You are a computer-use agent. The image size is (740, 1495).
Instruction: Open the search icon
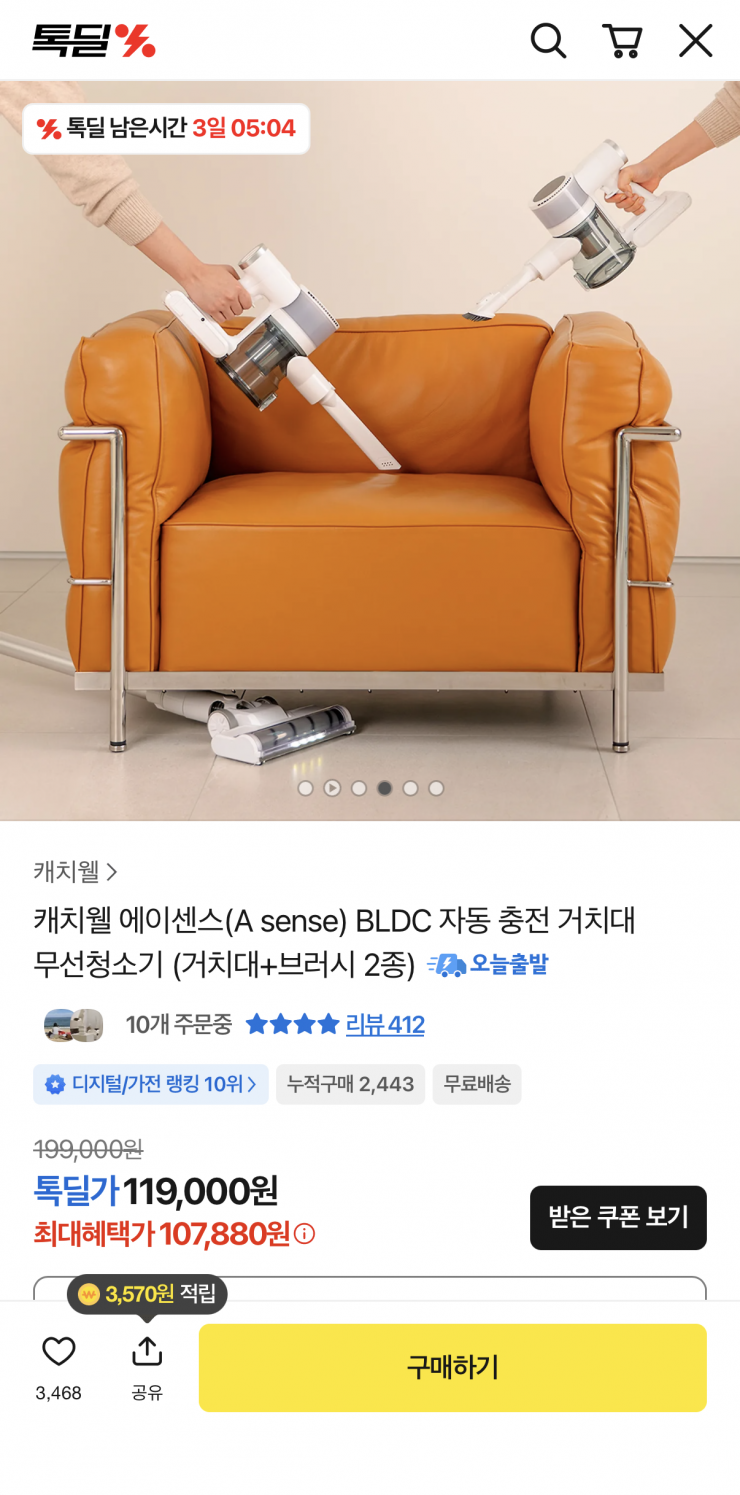click(548, 40)
